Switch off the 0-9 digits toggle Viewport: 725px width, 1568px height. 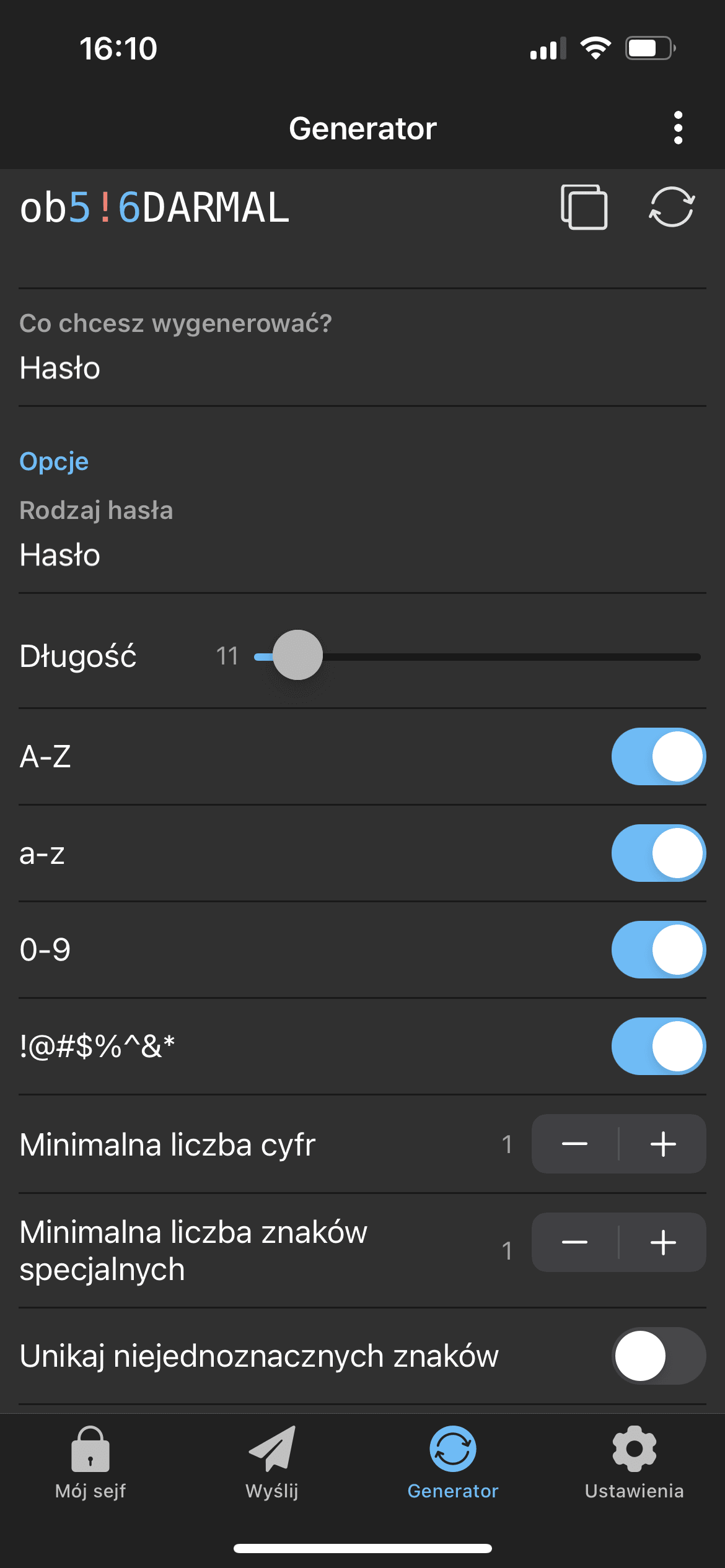tap(659, 950)
